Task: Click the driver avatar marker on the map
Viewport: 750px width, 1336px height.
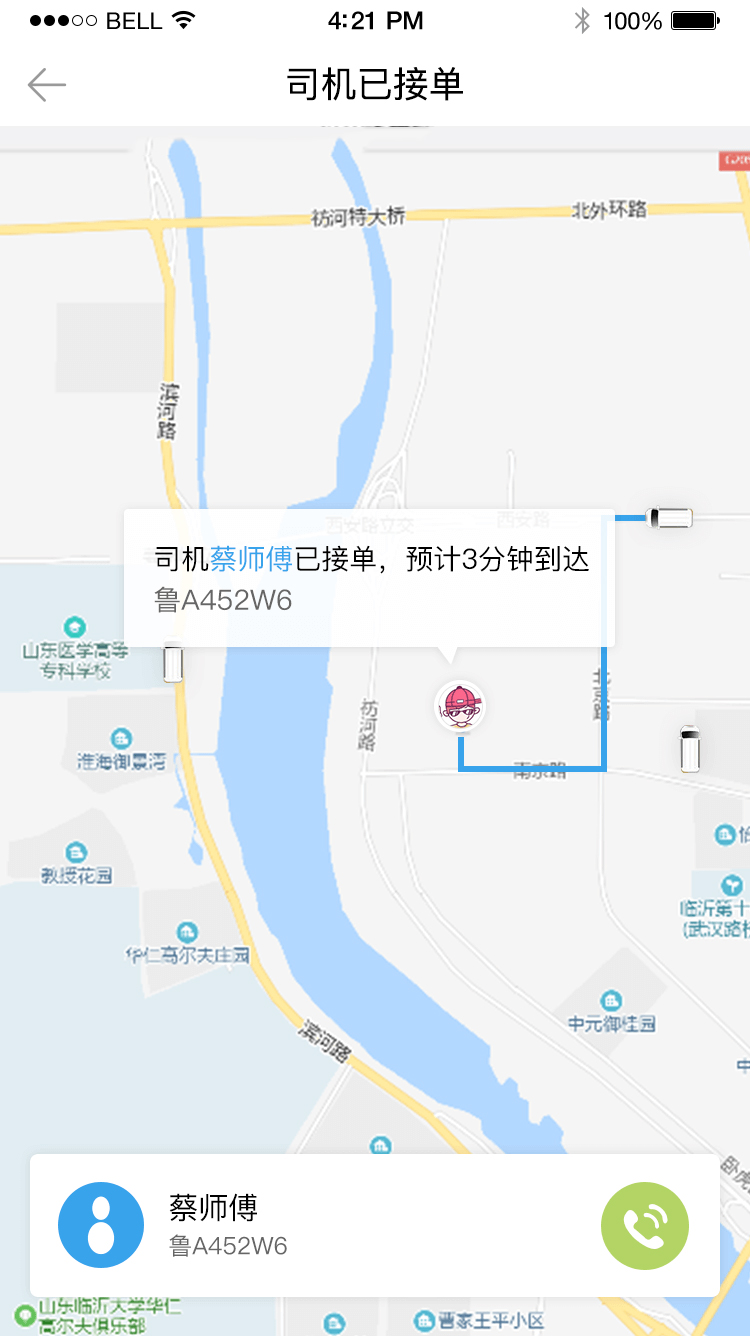Action: coord(460,706)
